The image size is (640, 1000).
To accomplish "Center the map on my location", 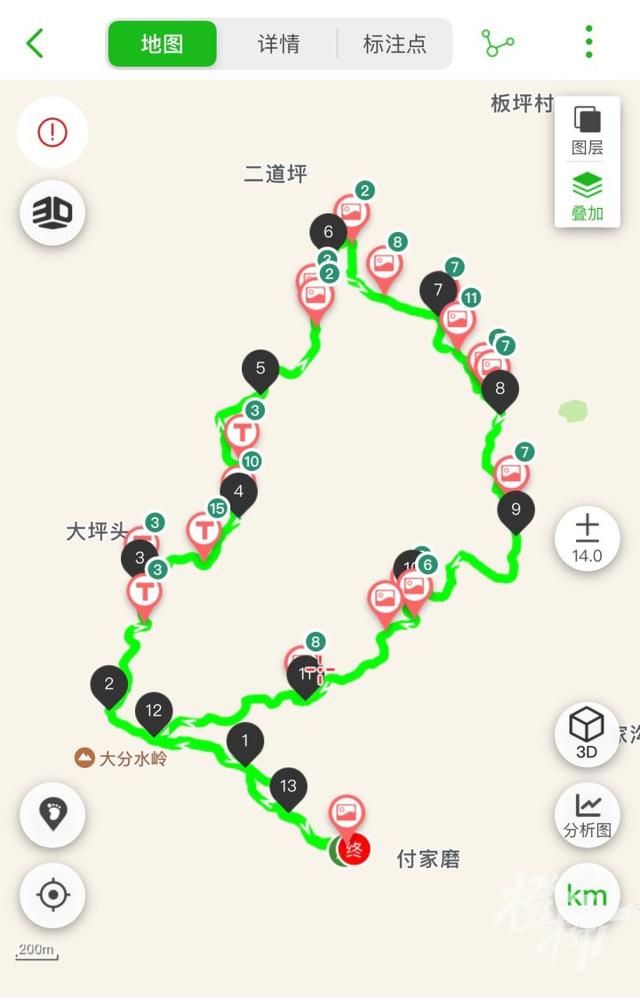I will pyautogui.click(x=53, y=894).
